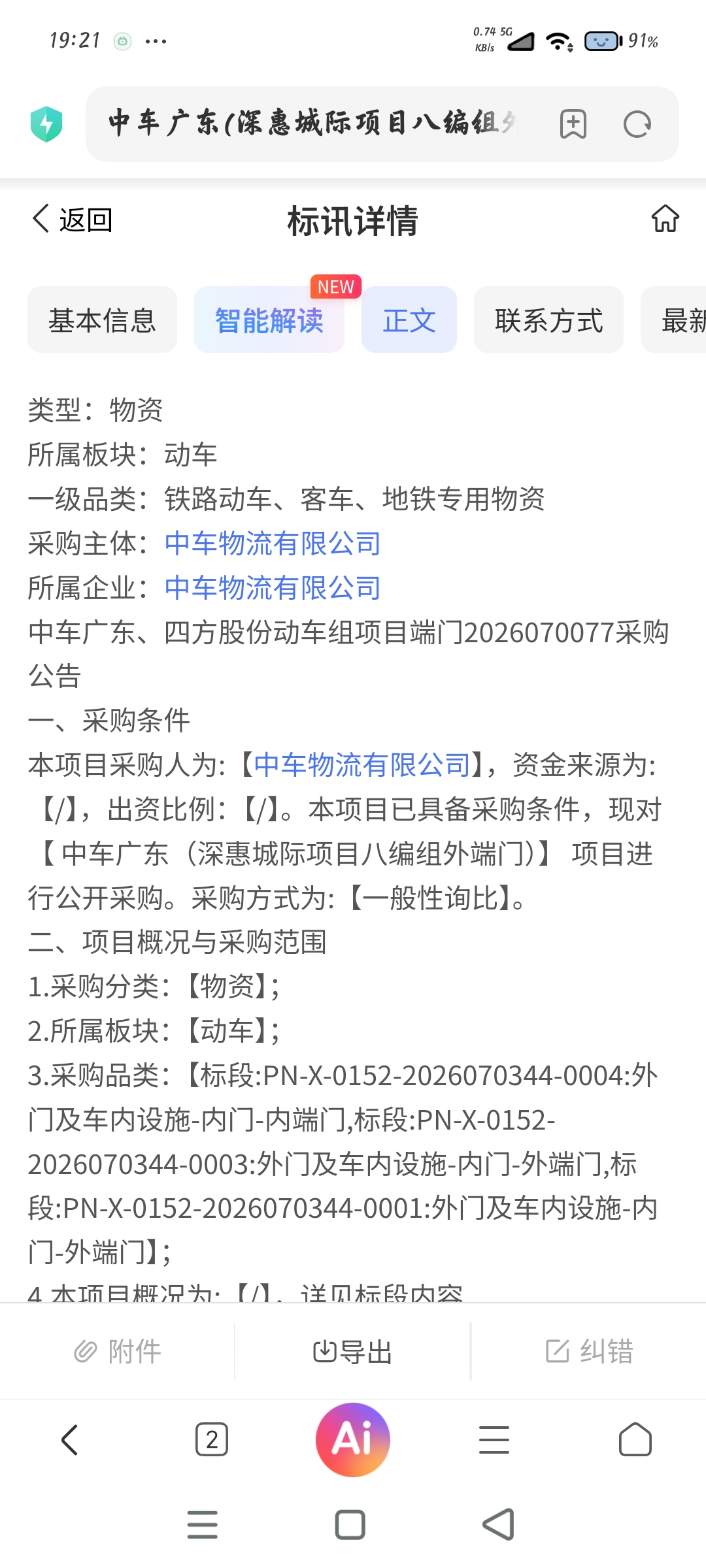Switch to the 联系方式 tab
Image resolution: width=706 pixels, height=1568 pixels.
pos(548,320)
